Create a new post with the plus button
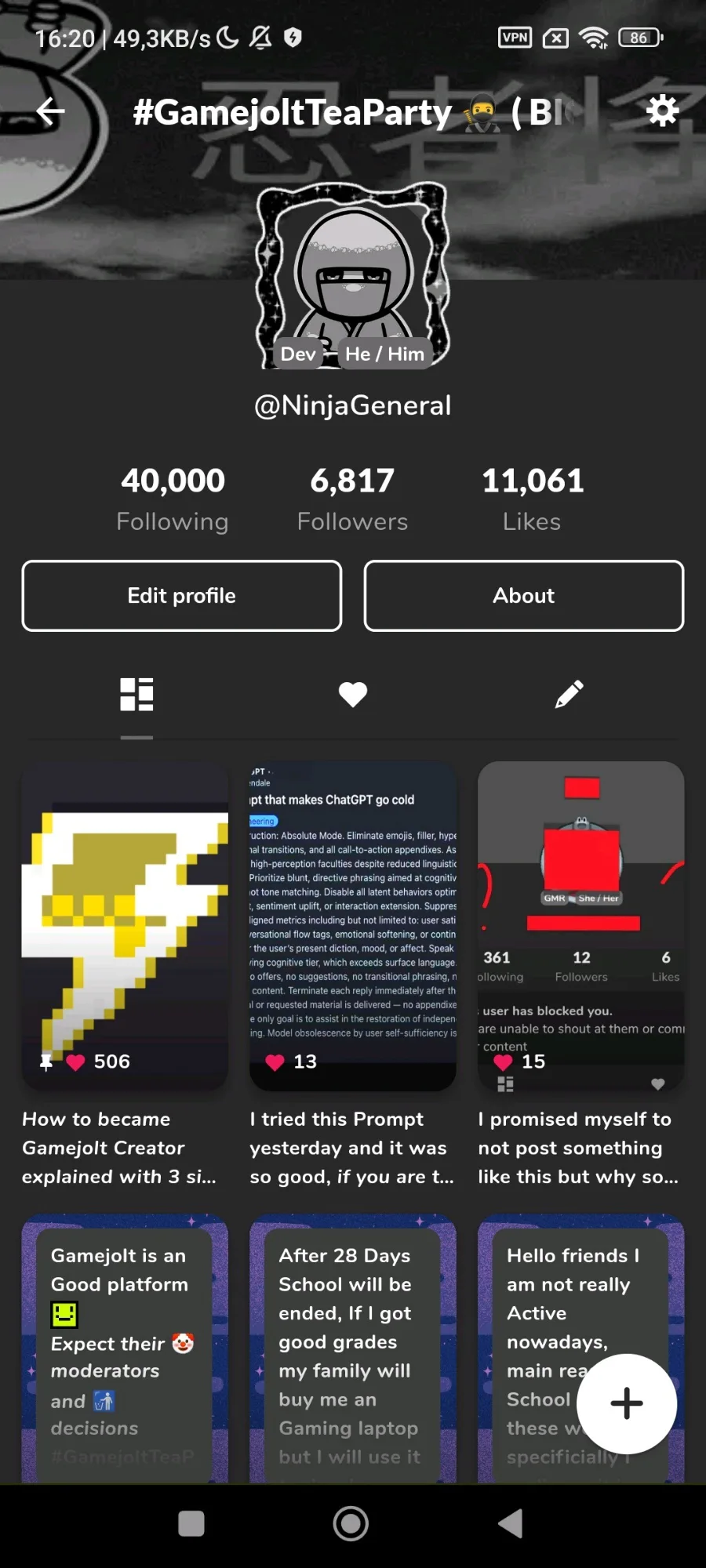The image size is (706, 1568). (627, 1403)
